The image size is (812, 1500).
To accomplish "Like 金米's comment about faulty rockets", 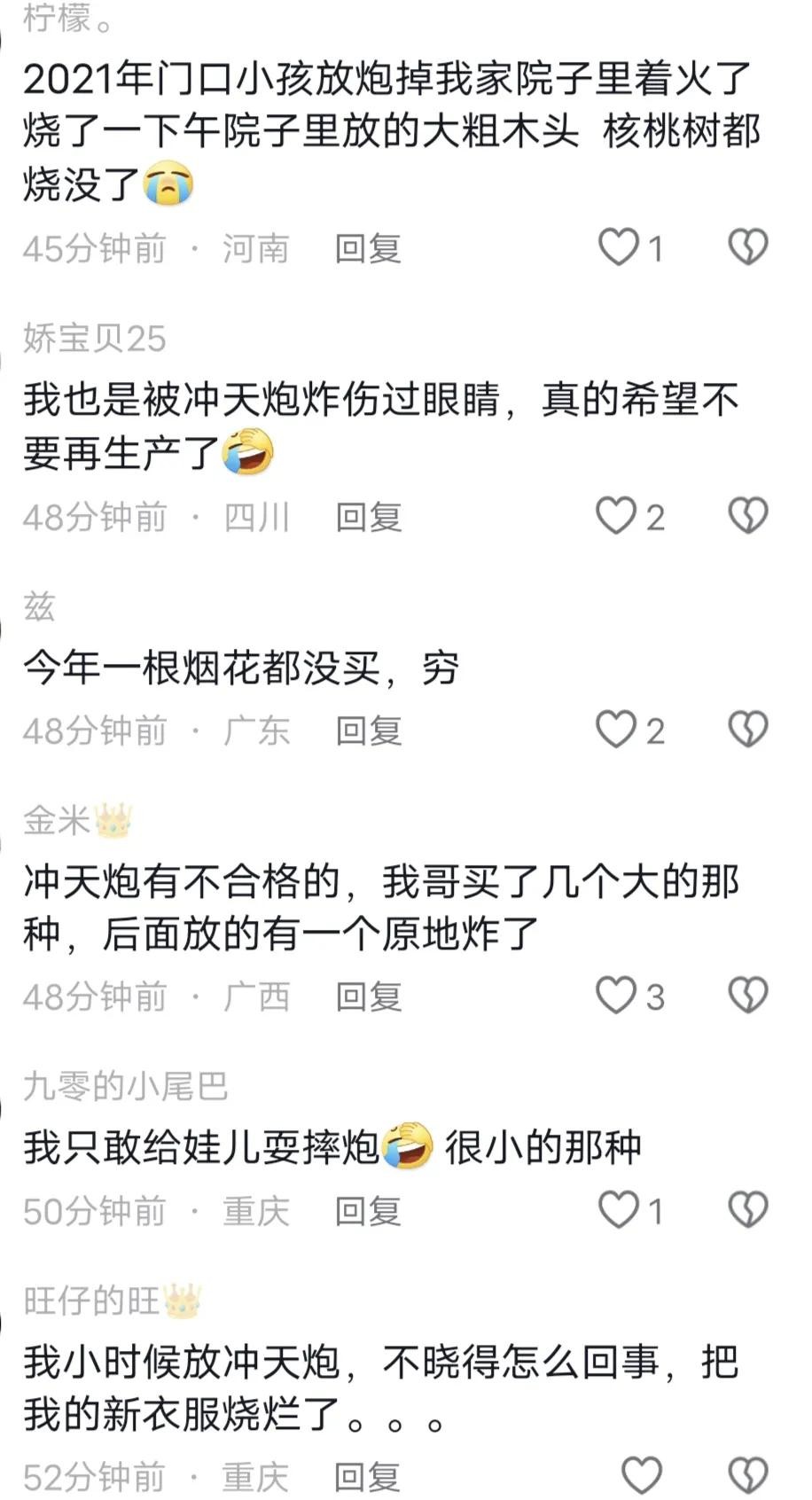I will (x=616, y=996).
